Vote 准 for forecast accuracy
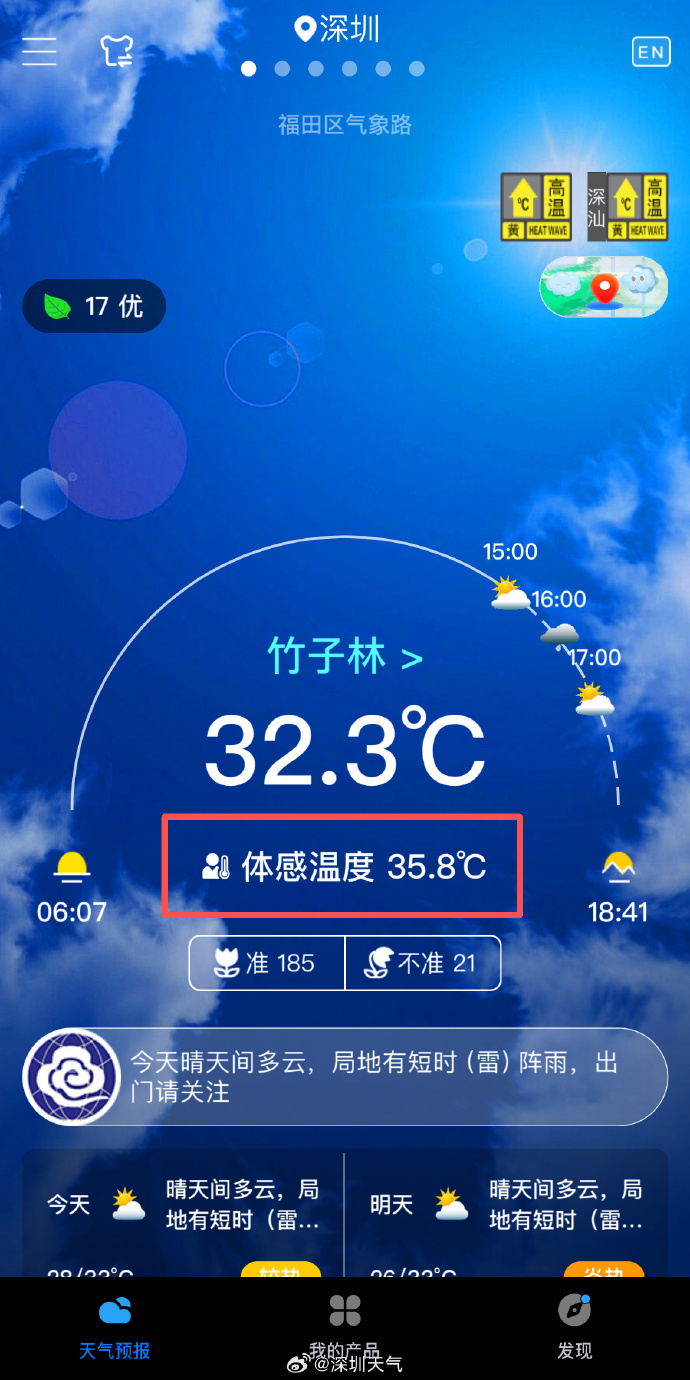This screenshot has height=1380, width=690. pos(267,963)
